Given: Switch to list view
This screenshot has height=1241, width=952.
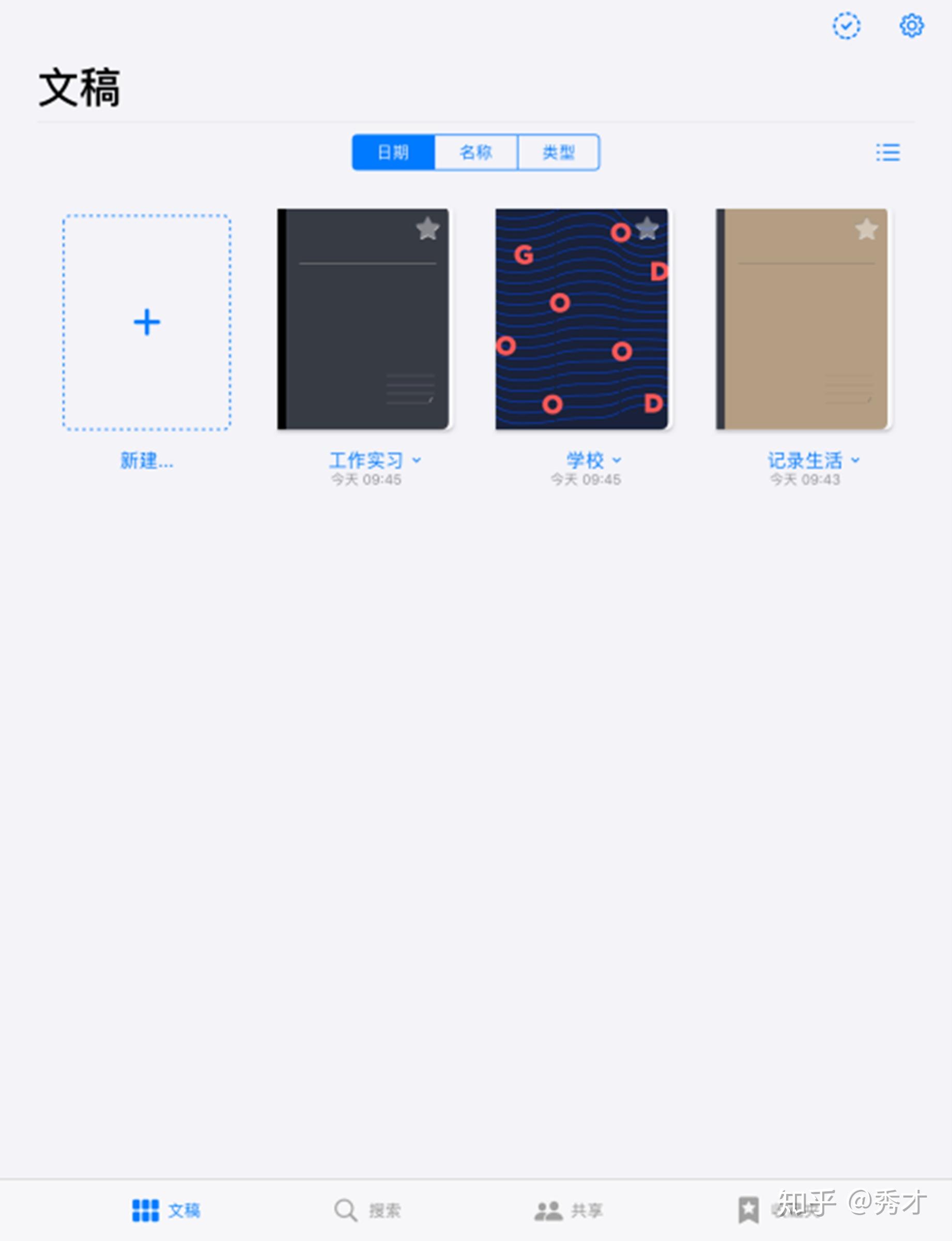Looking at the screenshot, I should [887, 152].
